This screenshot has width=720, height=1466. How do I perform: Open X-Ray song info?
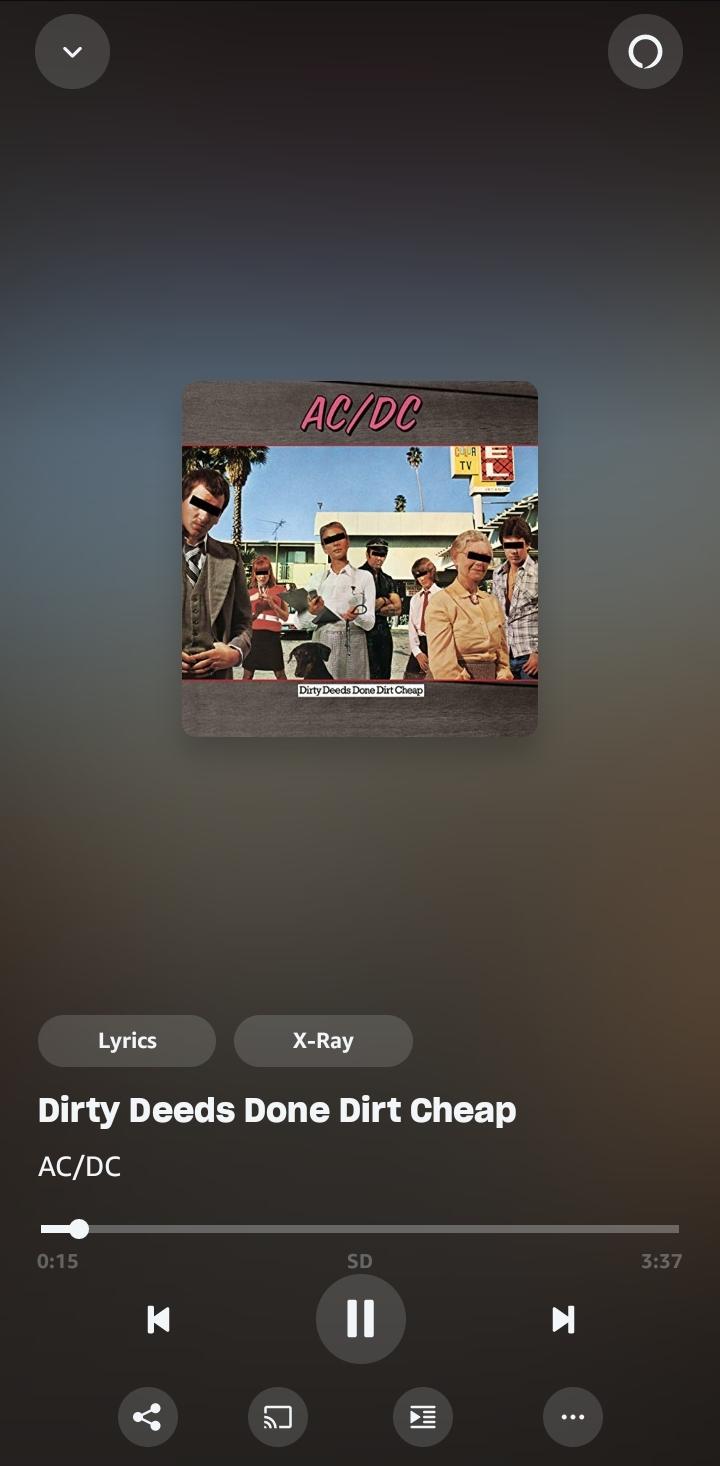[323, 1041]
